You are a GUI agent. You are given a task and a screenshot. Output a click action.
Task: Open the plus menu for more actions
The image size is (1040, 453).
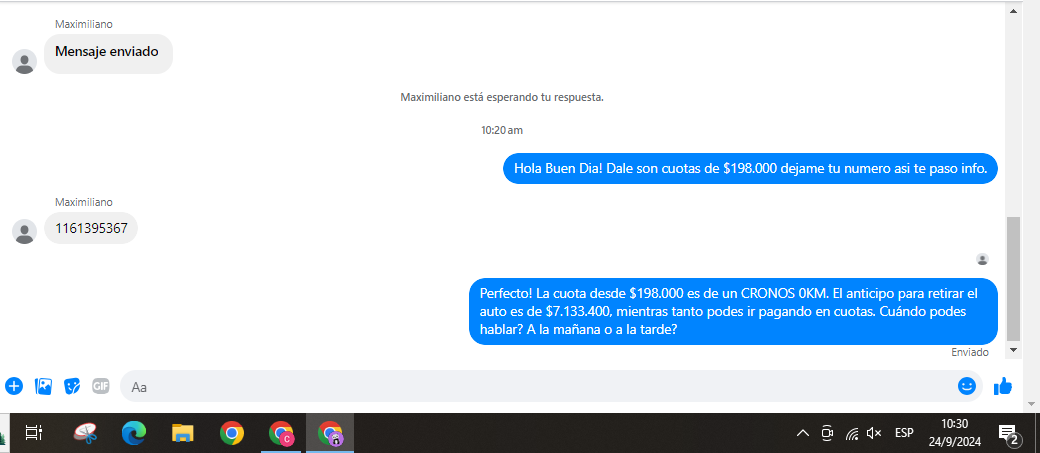14,386
